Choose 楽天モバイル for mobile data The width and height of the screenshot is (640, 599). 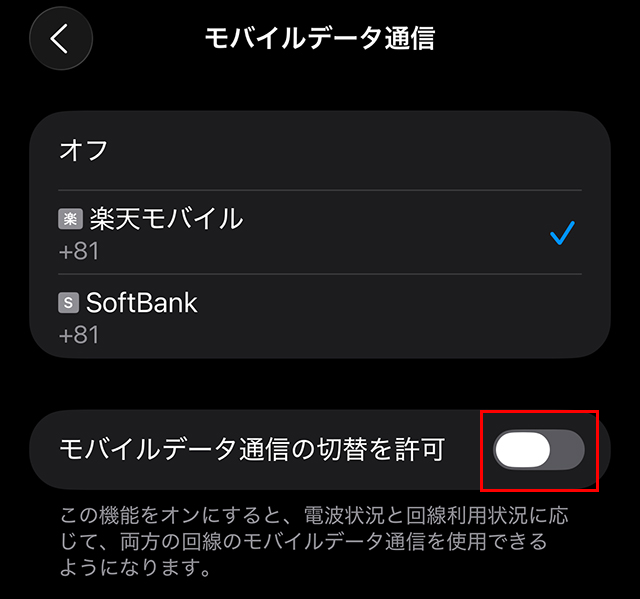point(320,232)
